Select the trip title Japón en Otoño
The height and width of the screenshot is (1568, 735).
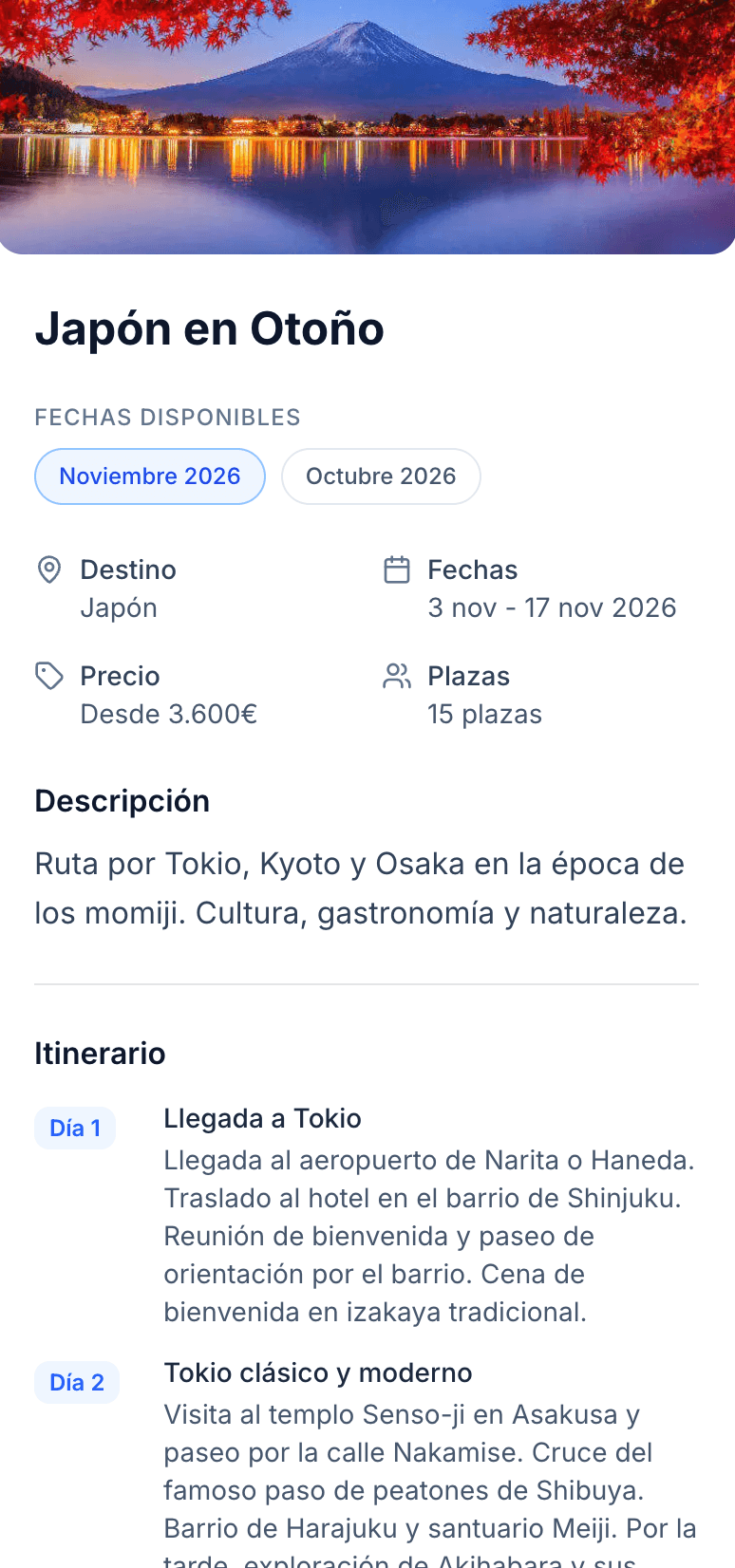pos(210,329)
